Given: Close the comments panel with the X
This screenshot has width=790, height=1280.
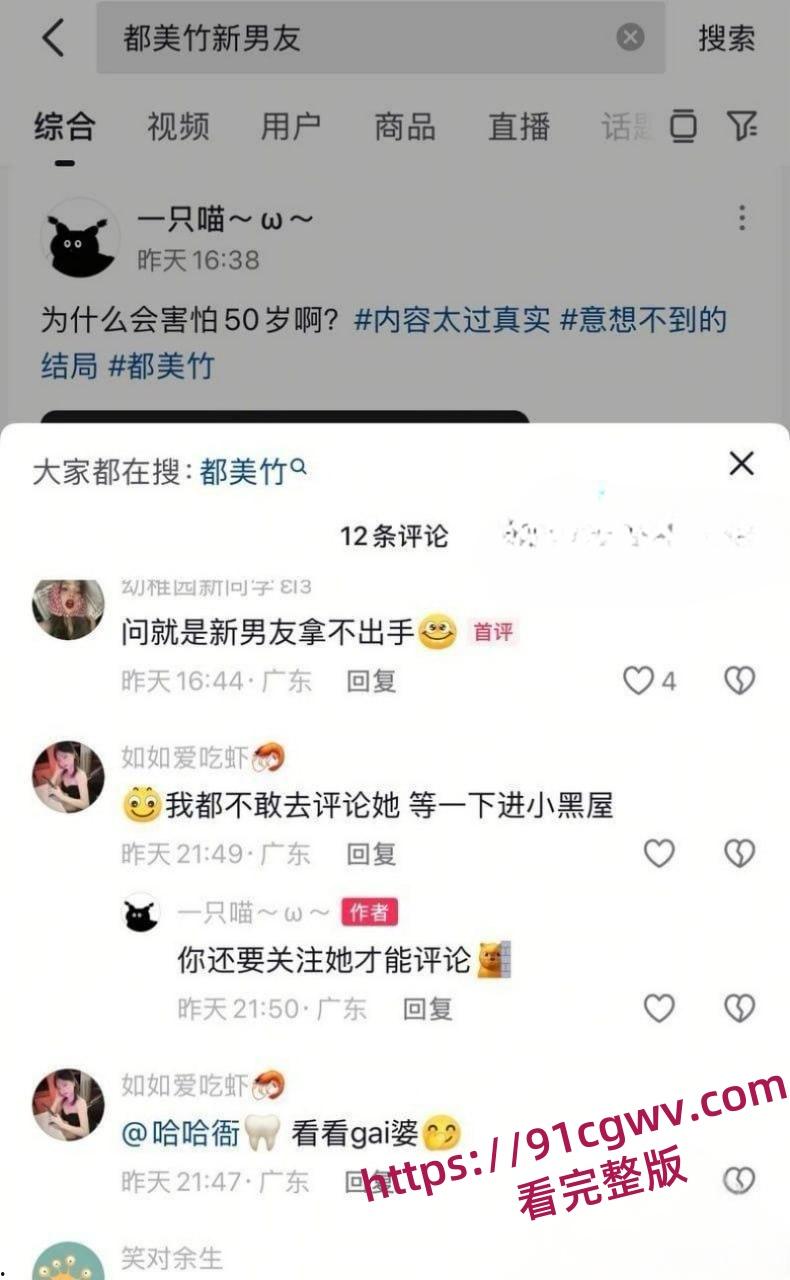Looking at the screenshot, I should pyautogui.click(x=741, y=463).
